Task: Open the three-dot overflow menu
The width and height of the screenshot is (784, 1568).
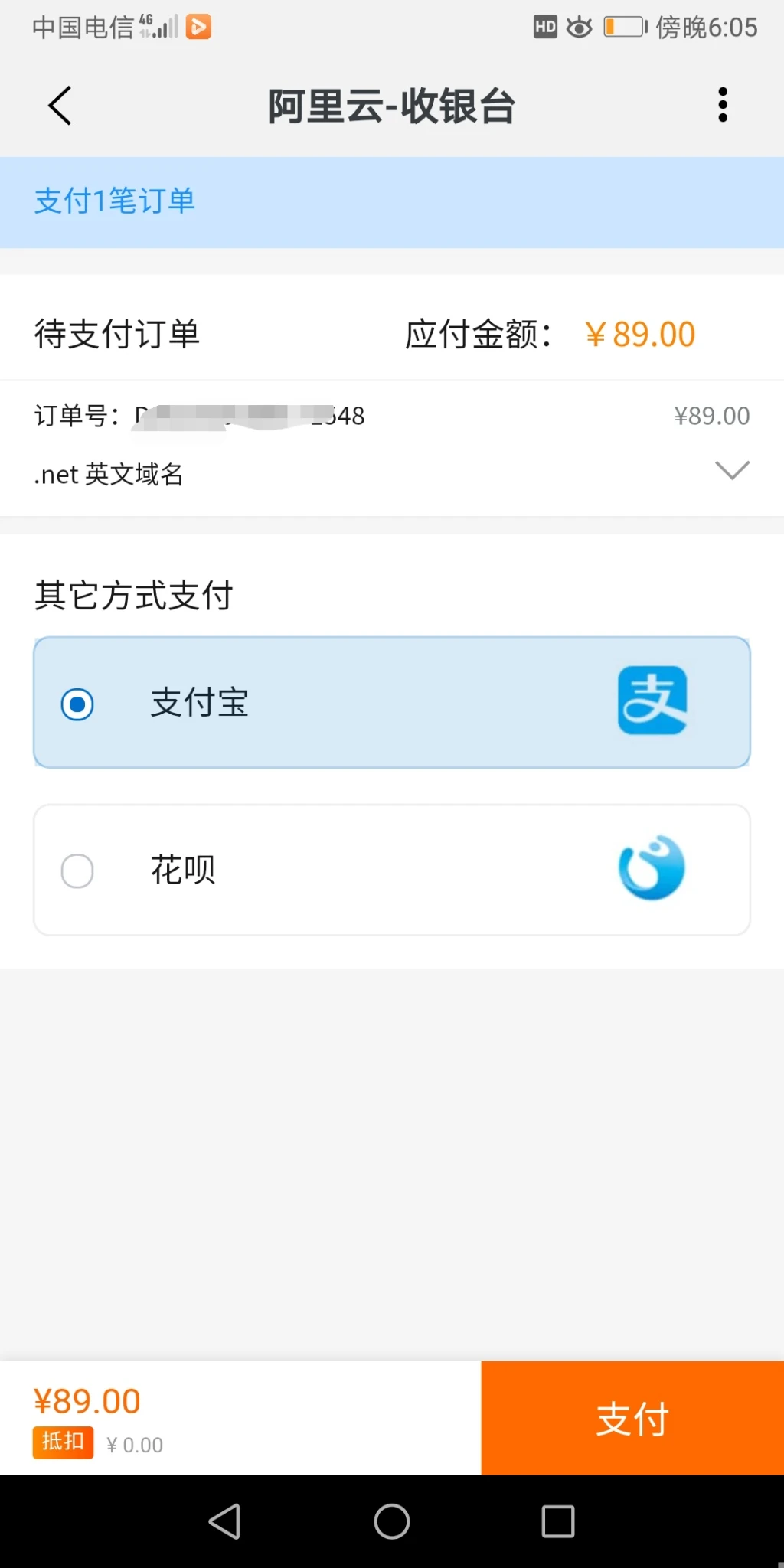Action: tap(722, 105)
